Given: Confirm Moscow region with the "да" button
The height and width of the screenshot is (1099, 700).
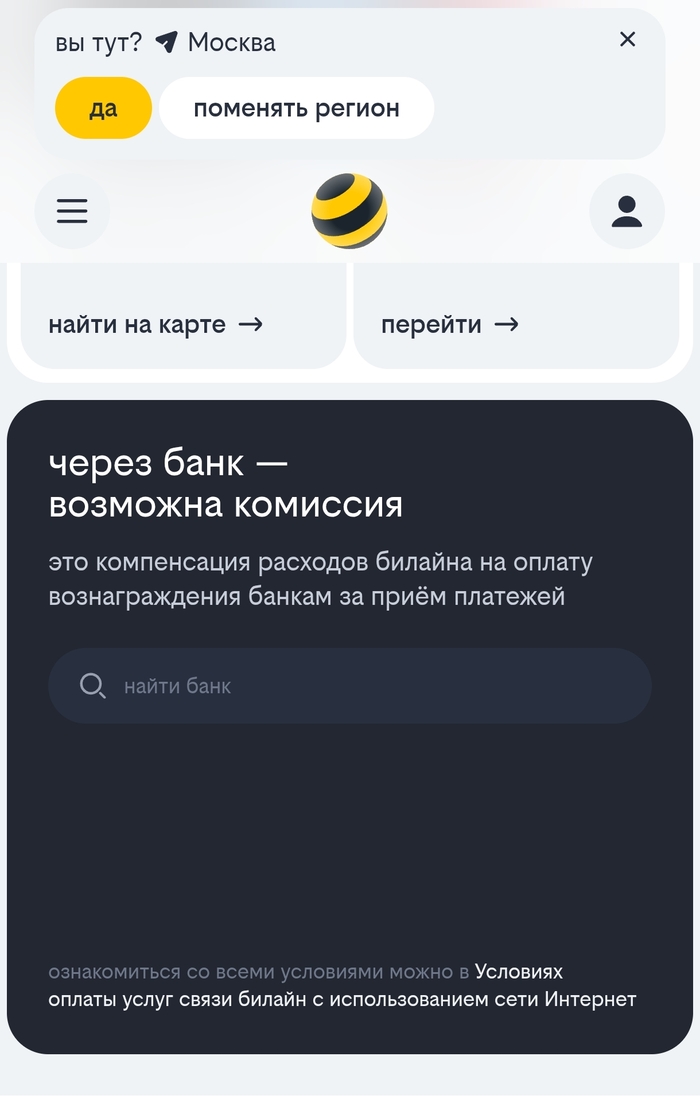Looking at the screenshot, I should click(x=103, y=108).
